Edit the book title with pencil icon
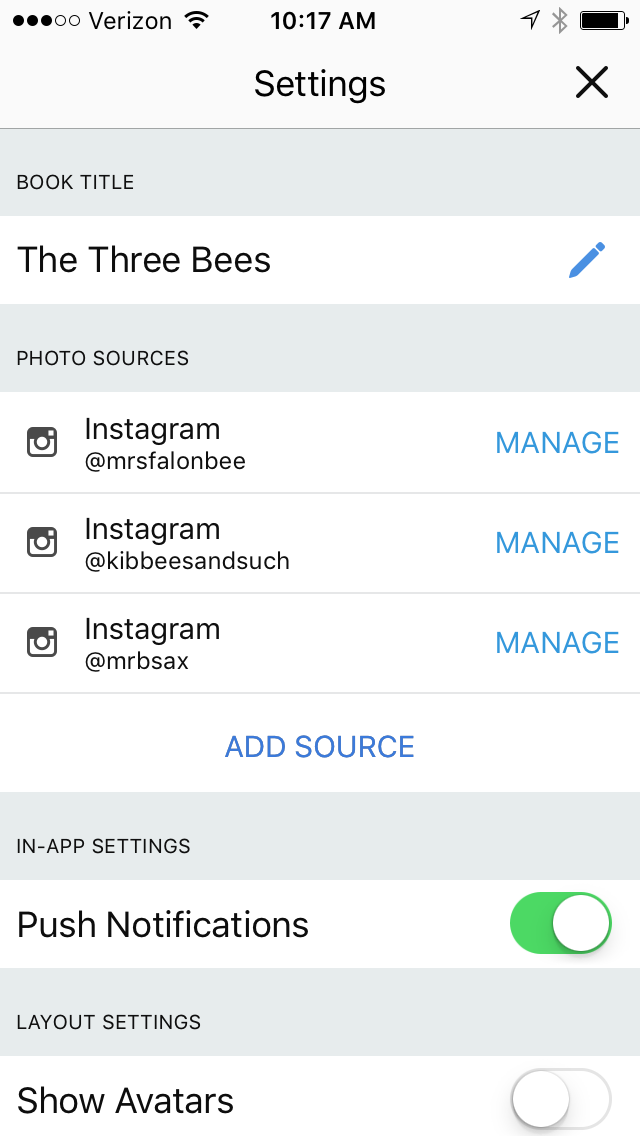The height and width of the screenshot is (1136, 640). (x=587, y=260)
